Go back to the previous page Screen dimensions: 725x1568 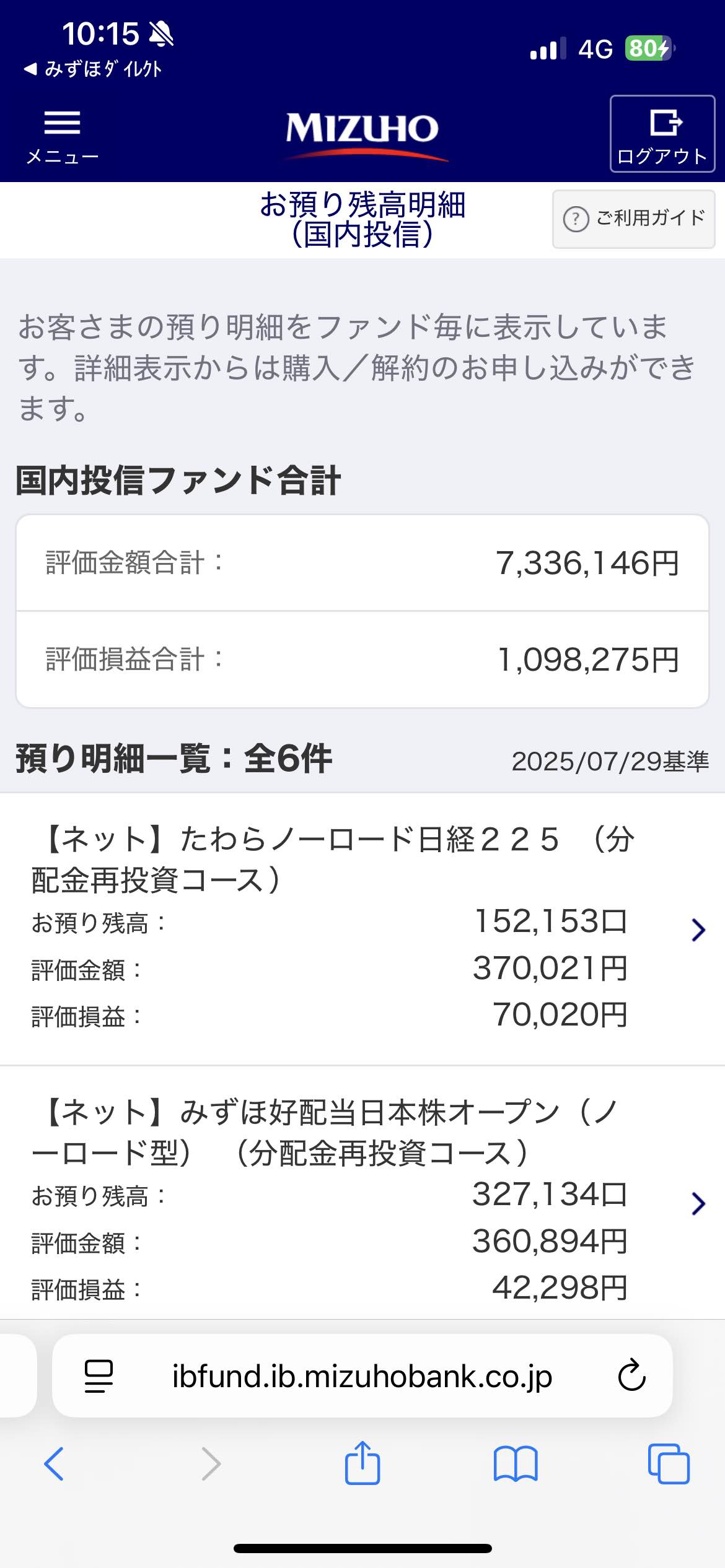54,1464
